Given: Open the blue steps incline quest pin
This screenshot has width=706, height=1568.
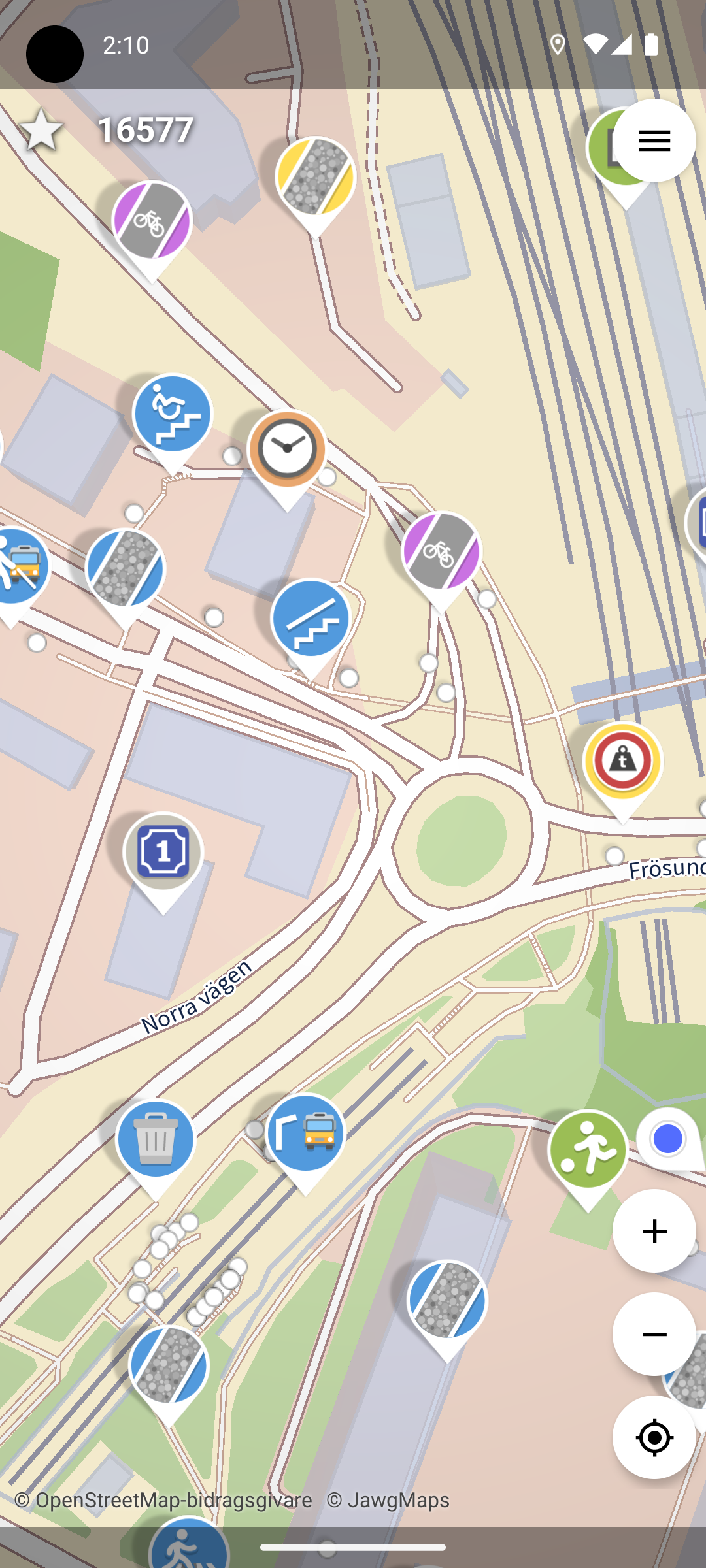Looking at the screenshot, I should tap(311, 619).
